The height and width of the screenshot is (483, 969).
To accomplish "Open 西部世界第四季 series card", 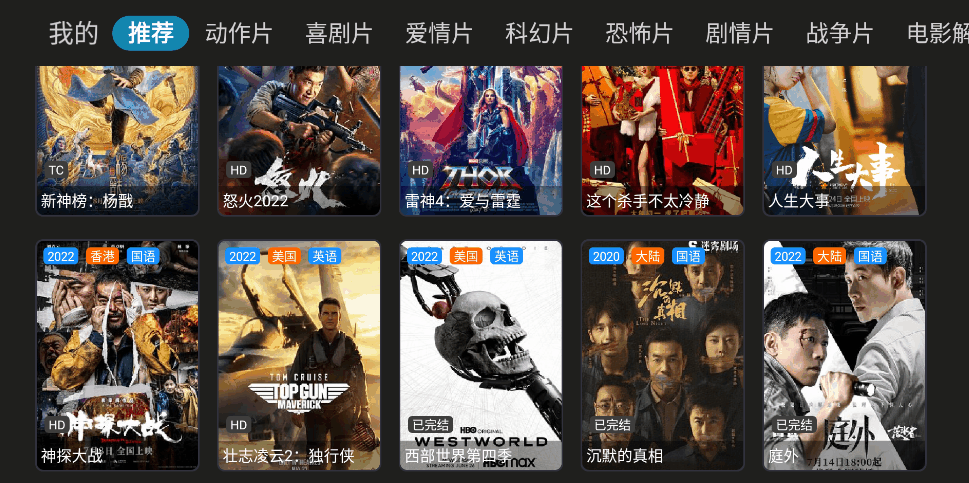I will coord(481,355).
